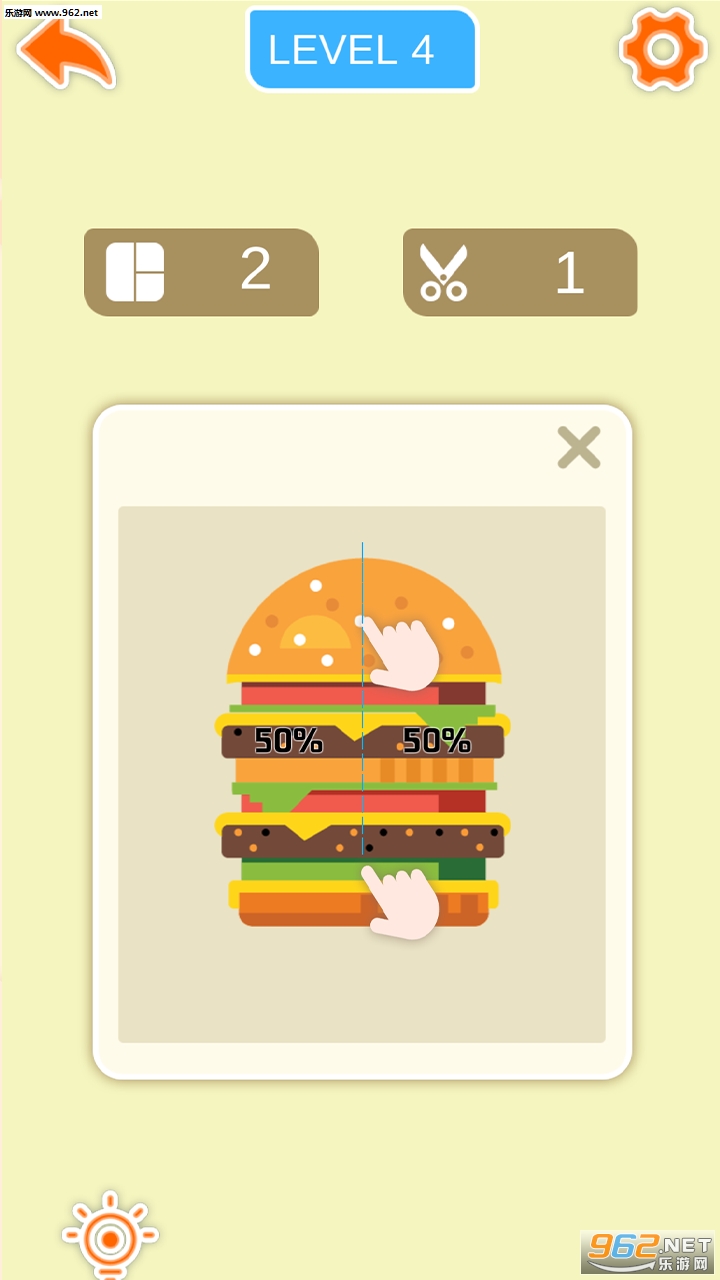The height and width of the screenshot is (1280, 720).
Task: Close the burger hint popup
Action: pos(579,447)
